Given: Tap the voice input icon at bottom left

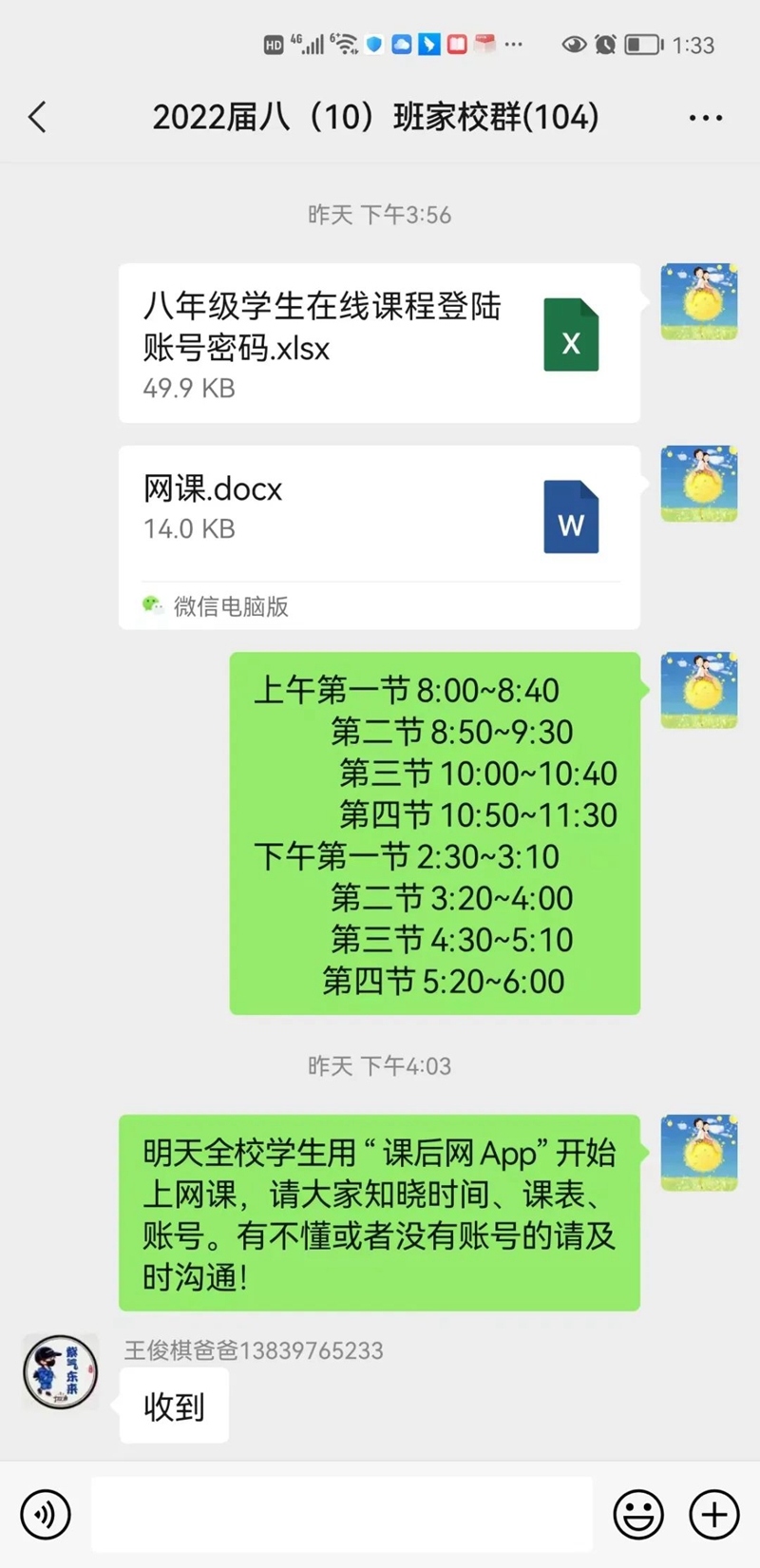Looking at the screenshot, I should click(x=47, y=1513).
